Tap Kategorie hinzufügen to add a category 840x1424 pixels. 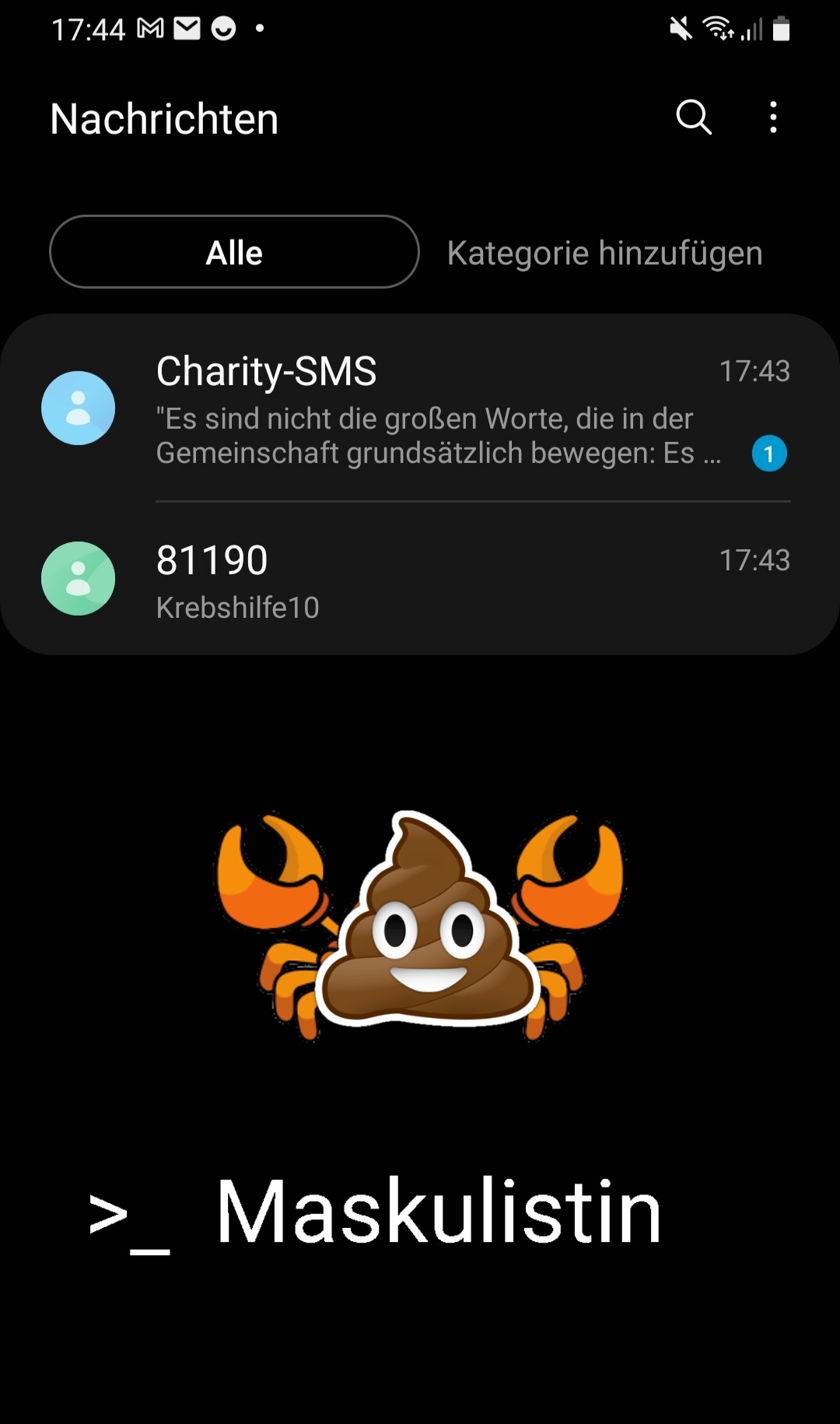click(x=604, y=253)
